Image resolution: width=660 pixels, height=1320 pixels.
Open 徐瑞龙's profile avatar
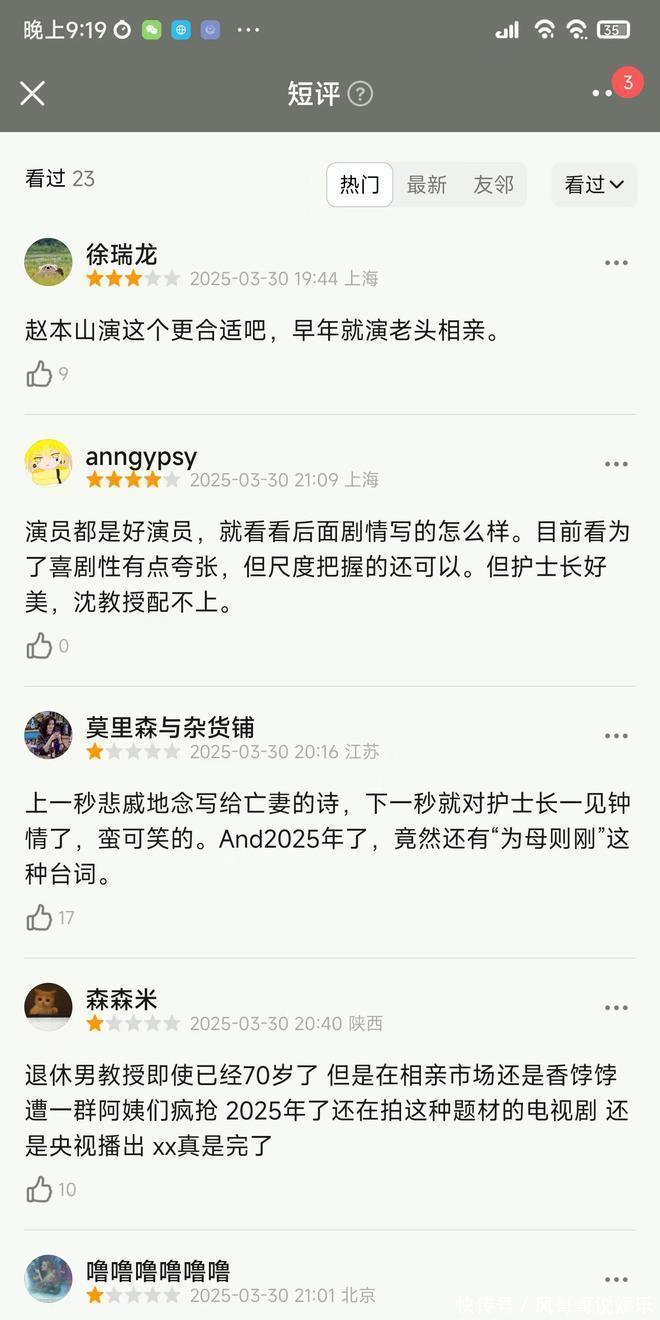[48, 262]
